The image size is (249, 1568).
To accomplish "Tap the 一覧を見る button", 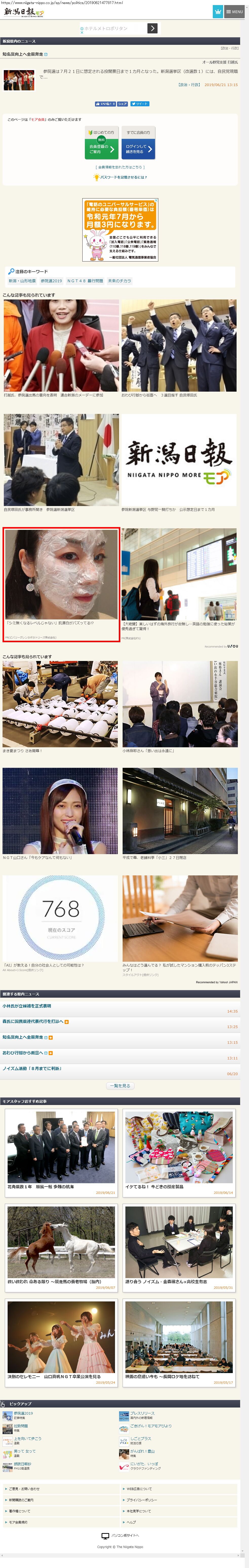I will coord(120,1085).
